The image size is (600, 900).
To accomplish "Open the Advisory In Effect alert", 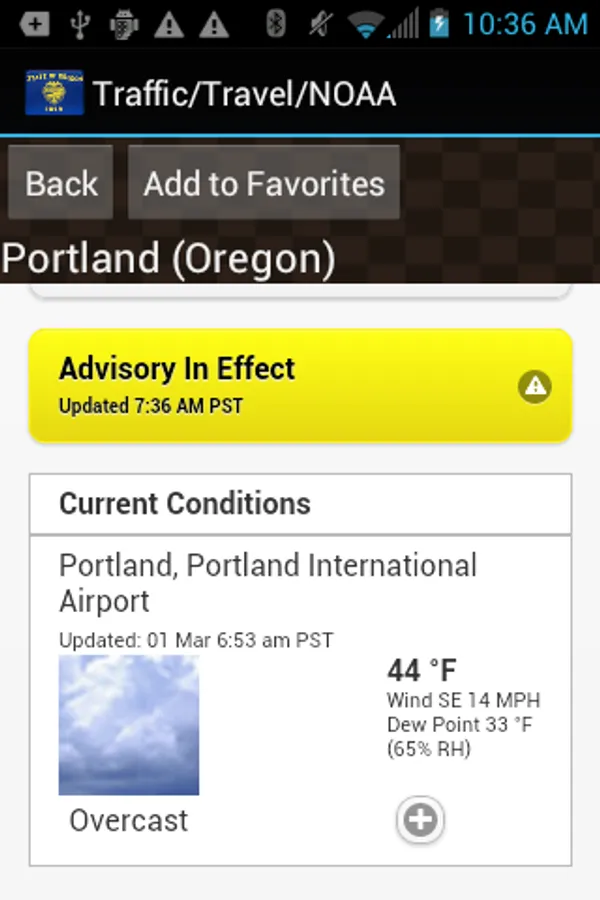I will pyautogui.click(x=300, y=385).
